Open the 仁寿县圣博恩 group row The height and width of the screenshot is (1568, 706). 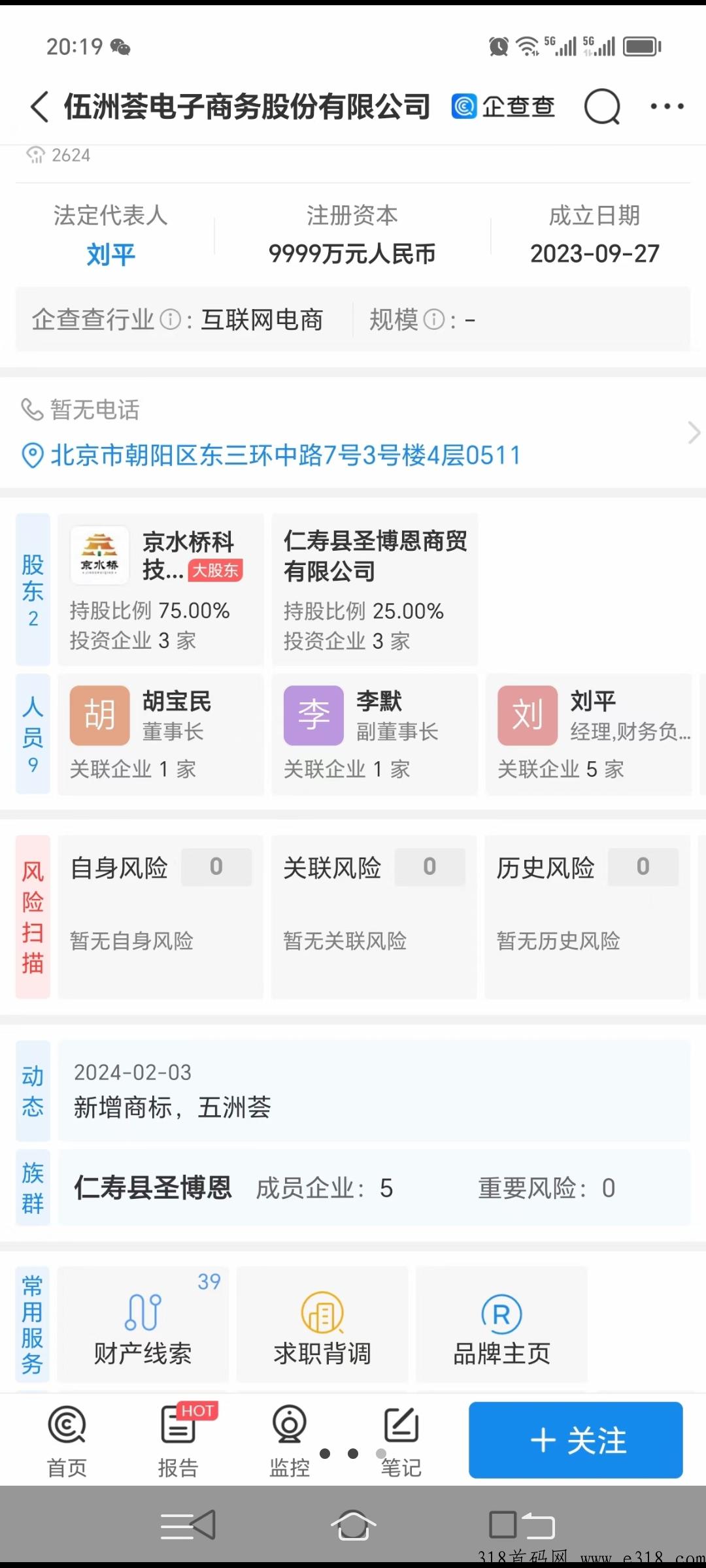(x=373, y=1188)
